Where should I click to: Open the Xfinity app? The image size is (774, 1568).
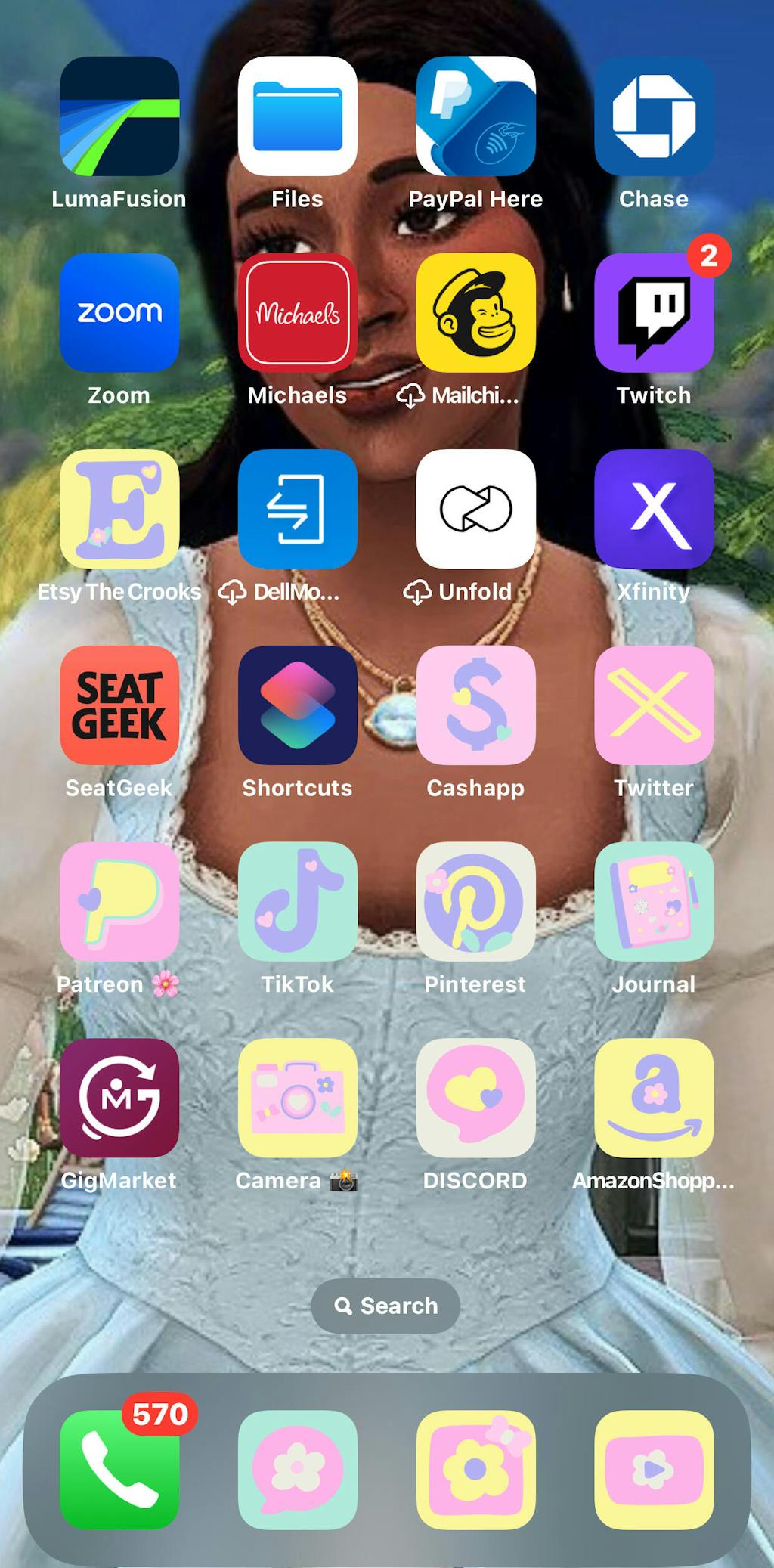click(654, 509)
